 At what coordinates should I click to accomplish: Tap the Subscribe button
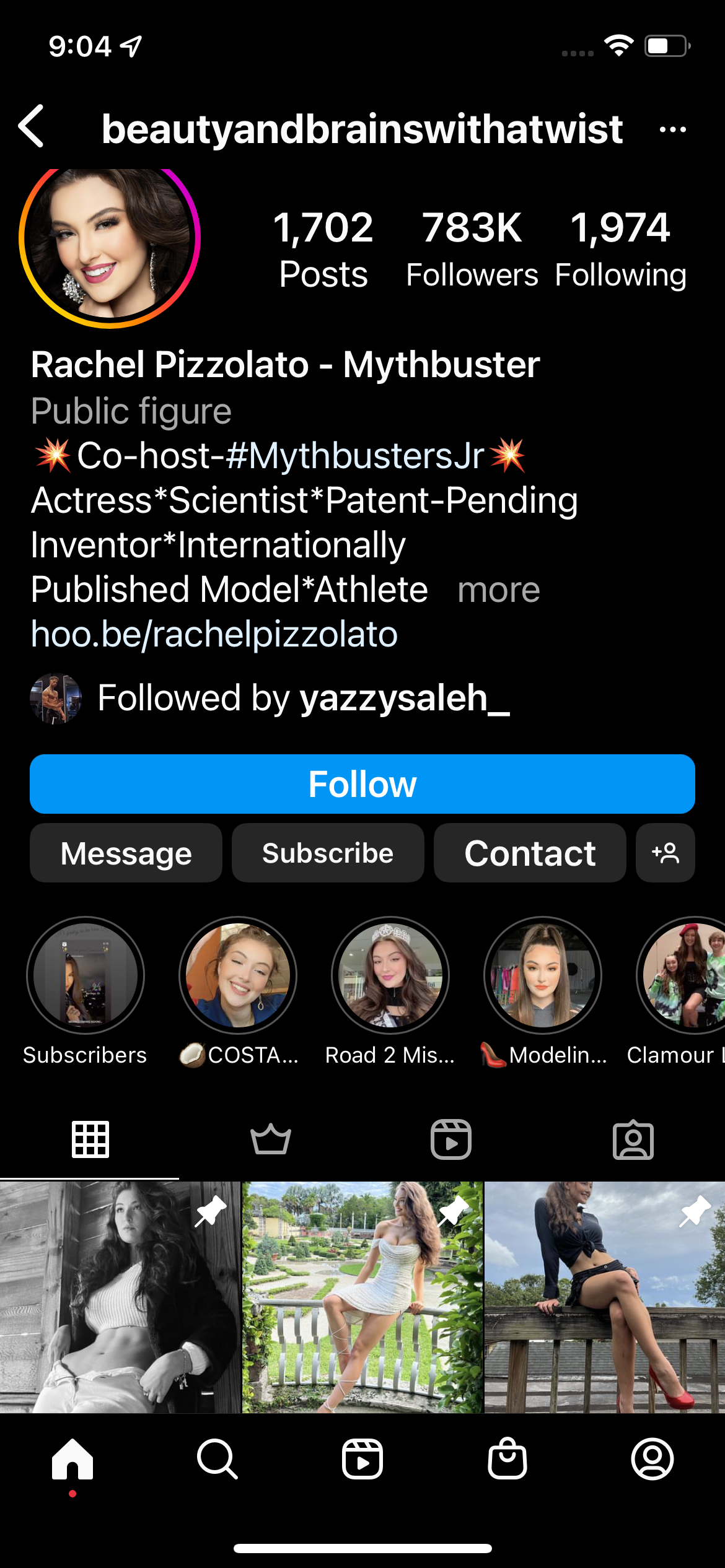click(x=328, y=853)
